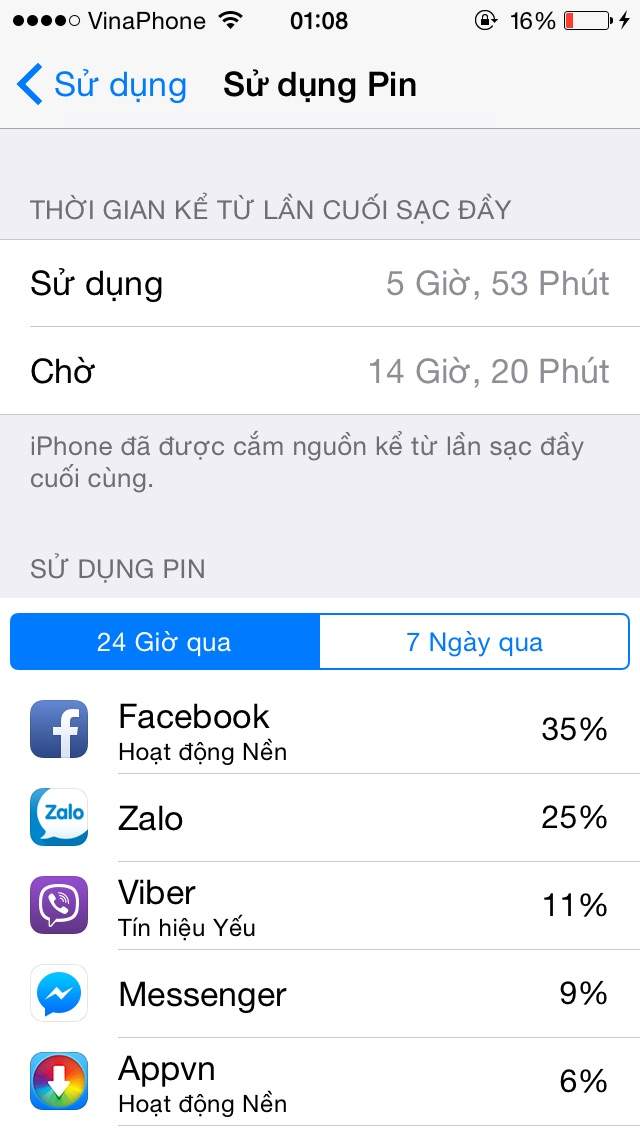Select the 24 Giờ qua segment
This screenshot has width=640, height=1136.
tap(165, 642)
